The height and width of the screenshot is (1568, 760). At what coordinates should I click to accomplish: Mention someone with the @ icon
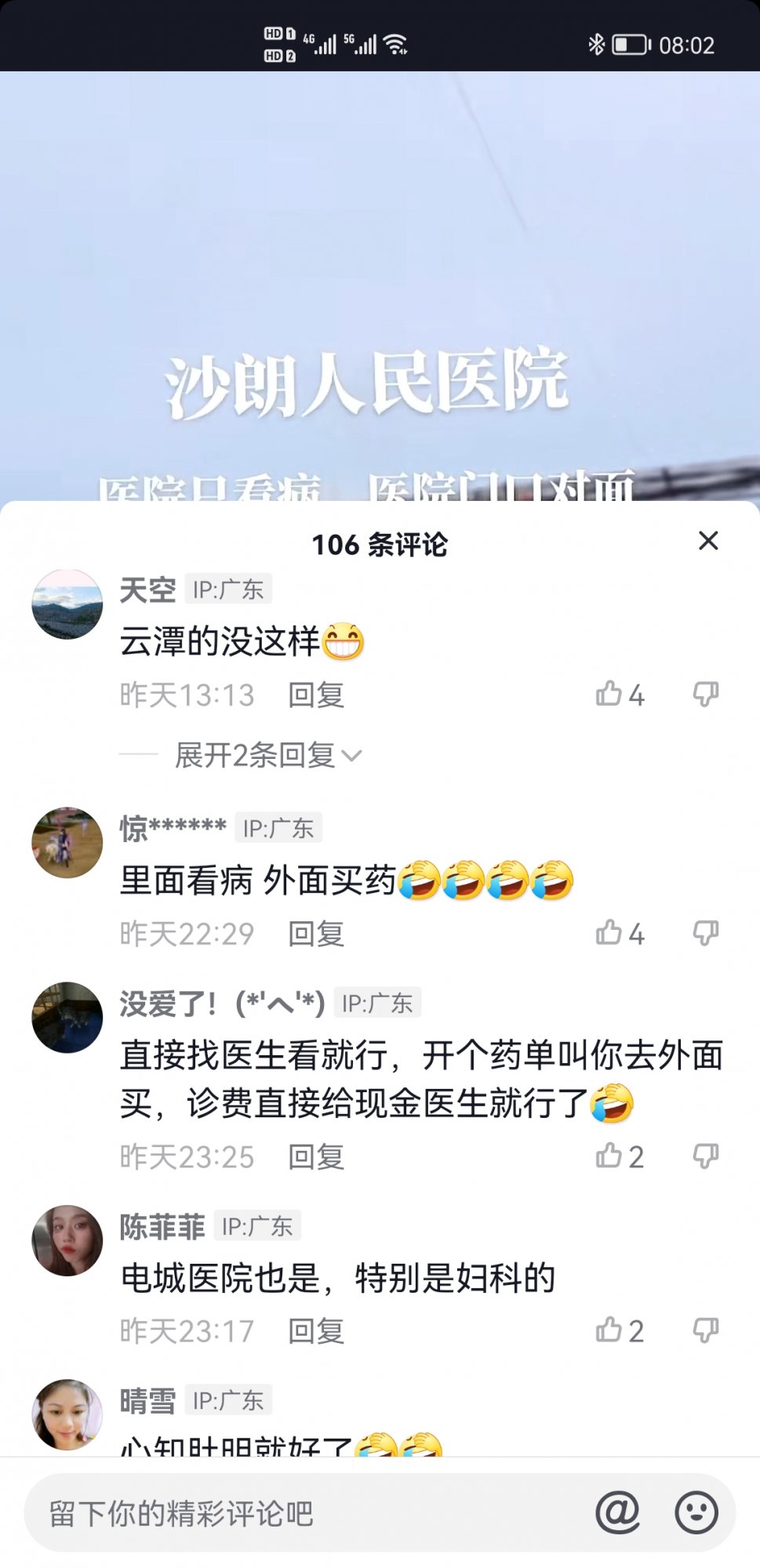(617, 1512)
